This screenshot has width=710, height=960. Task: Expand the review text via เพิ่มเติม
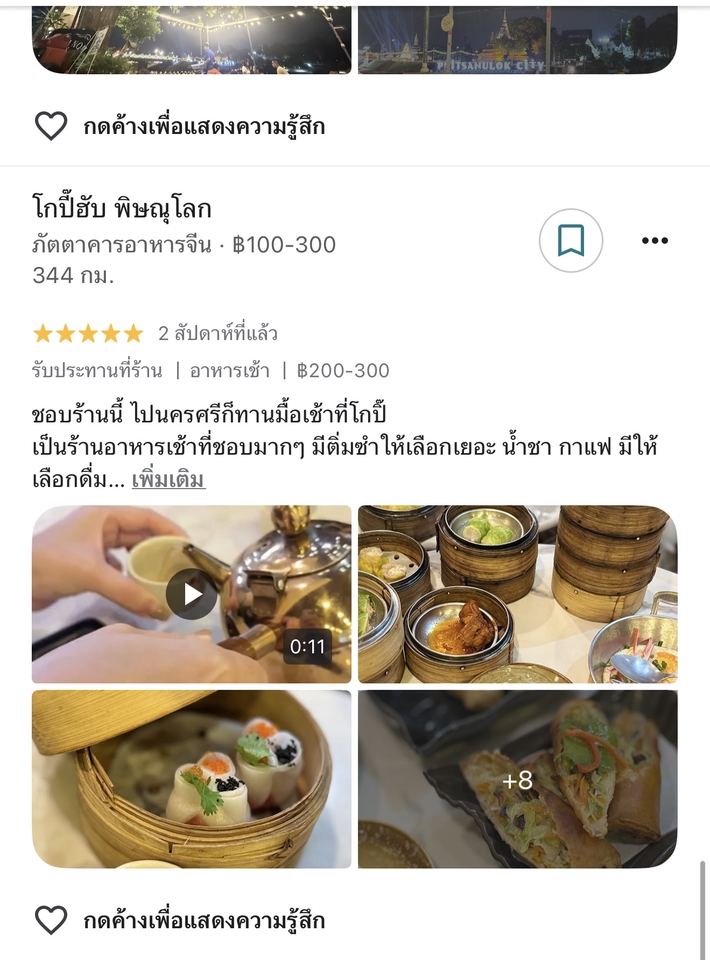[x=168, y=480]
